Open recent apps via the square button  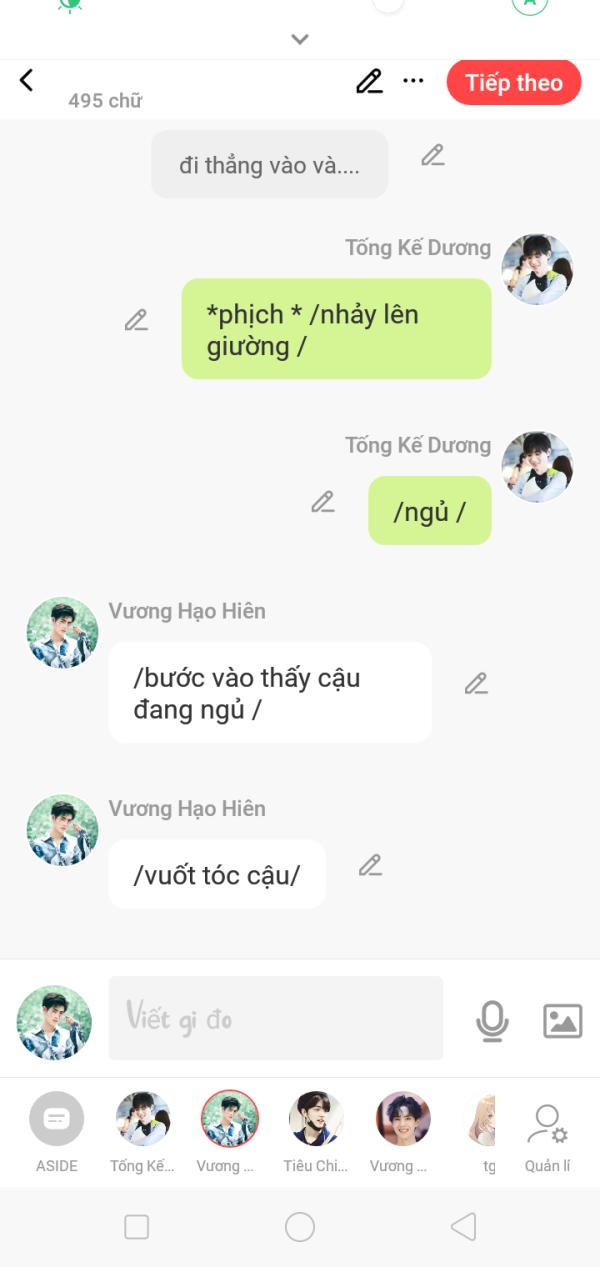[x=137, y=1227]
